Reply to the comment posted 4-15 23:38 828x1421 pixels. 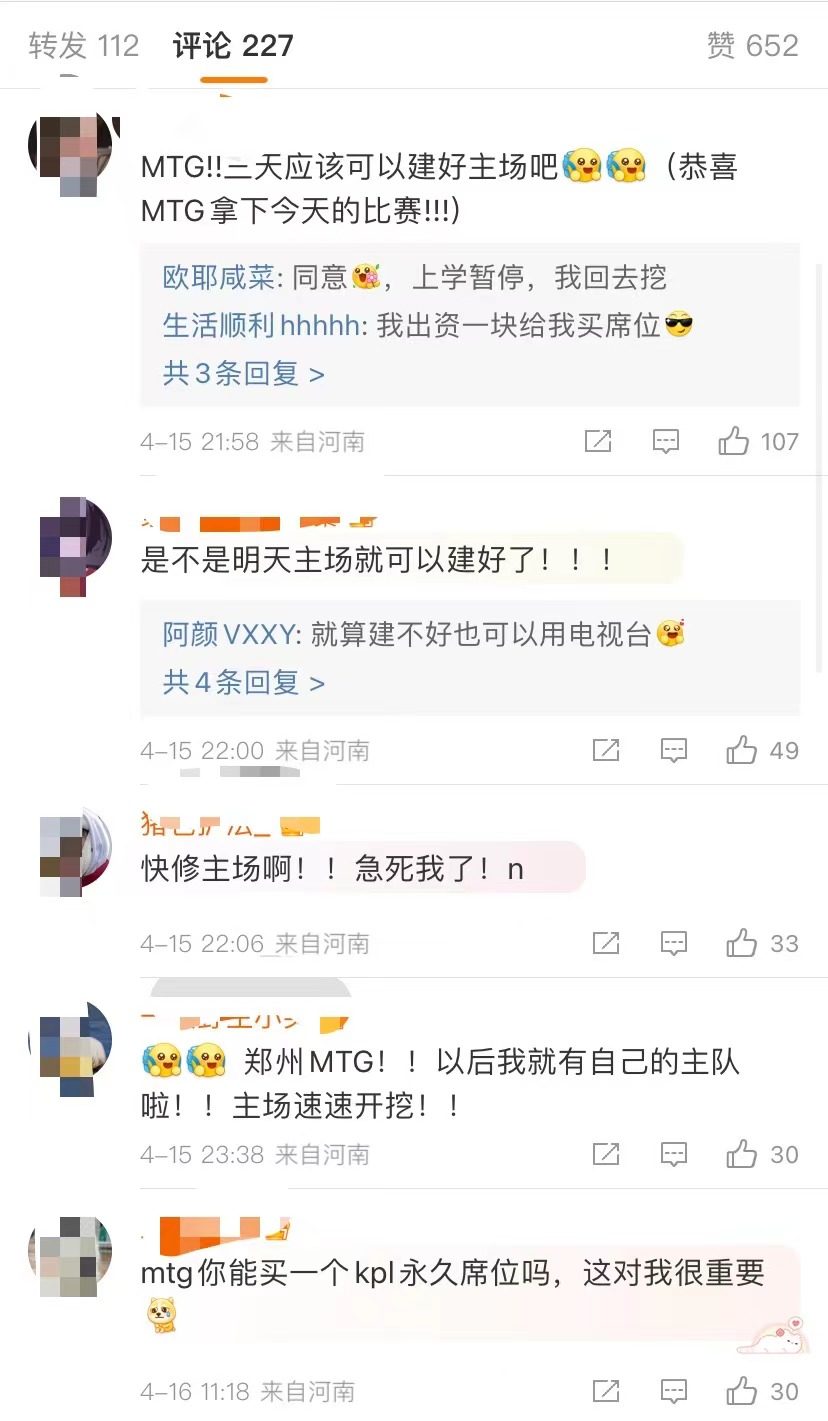pyautogui.click(x=674, y=1155)
